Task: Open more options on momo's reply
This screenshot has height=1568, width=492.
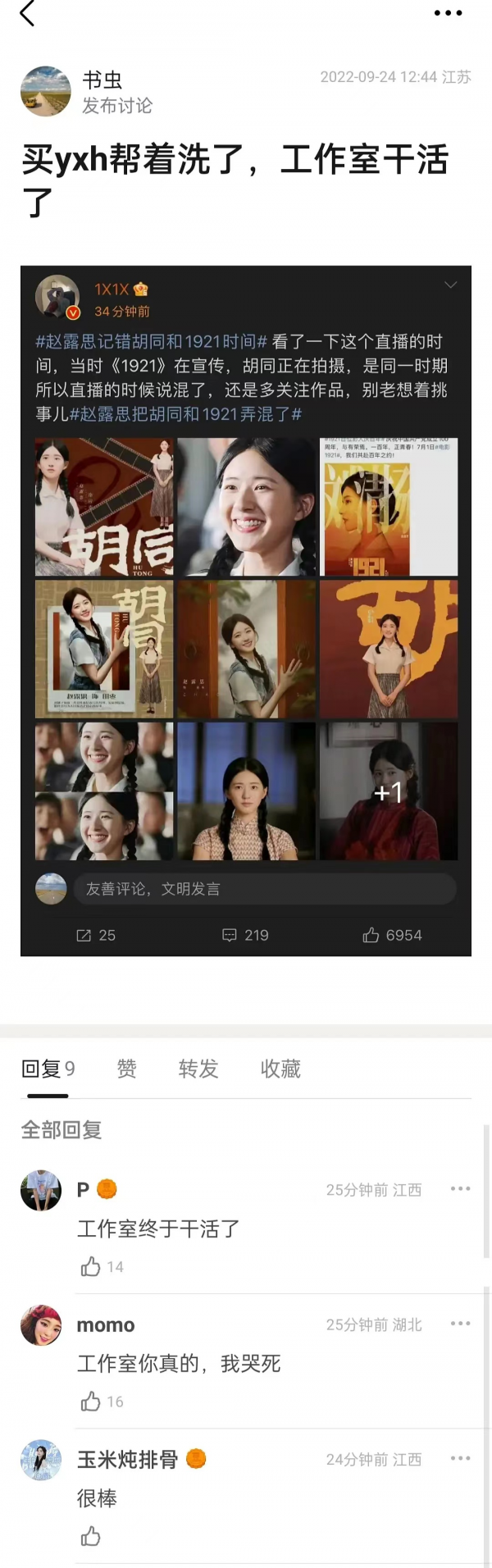Action: 461,1324
